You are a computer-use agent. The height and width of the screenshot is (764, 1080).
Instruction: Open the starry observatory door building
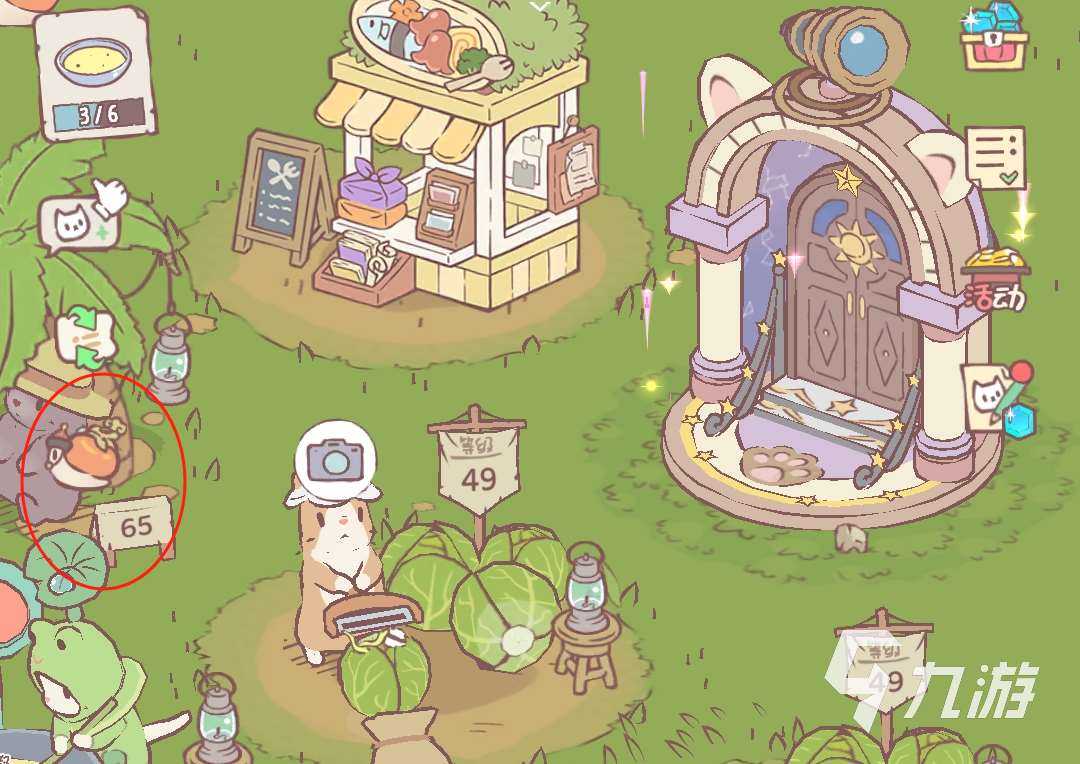835,300
